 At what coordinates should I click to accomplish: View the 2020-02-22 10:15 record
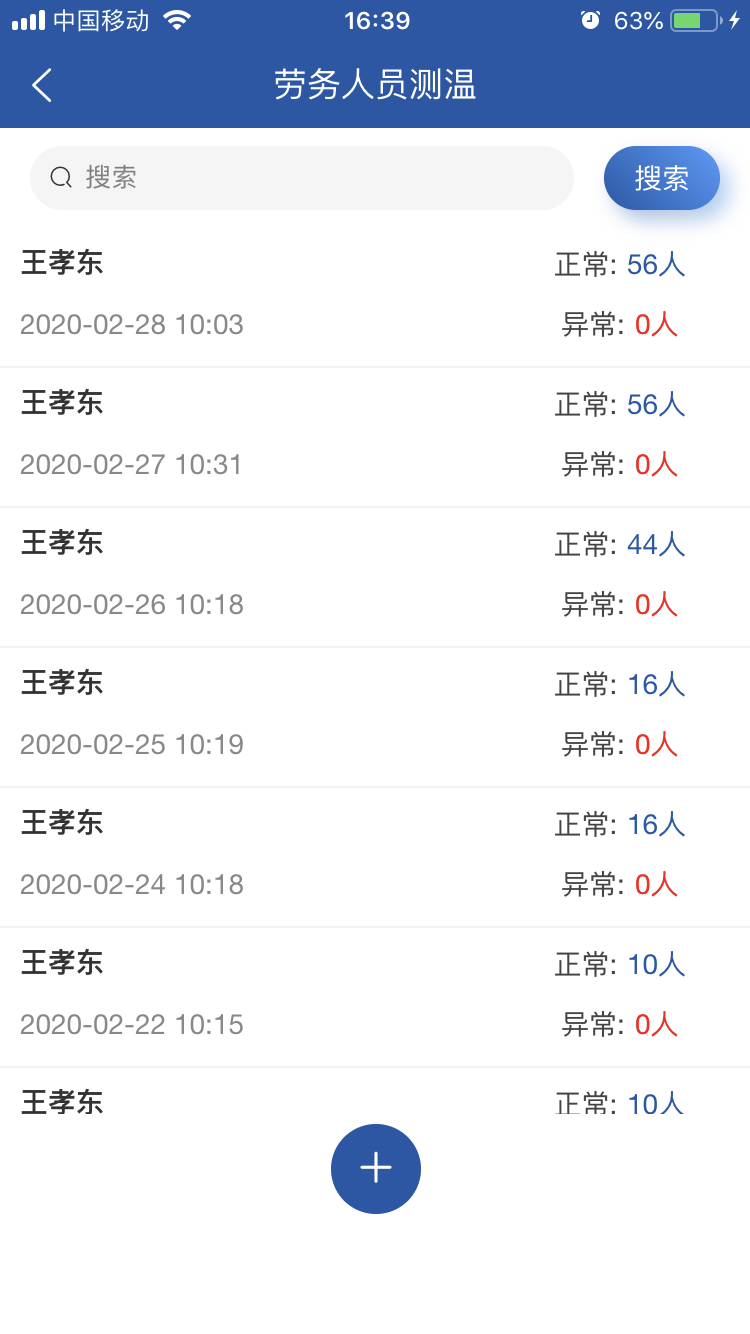[374, 996]
